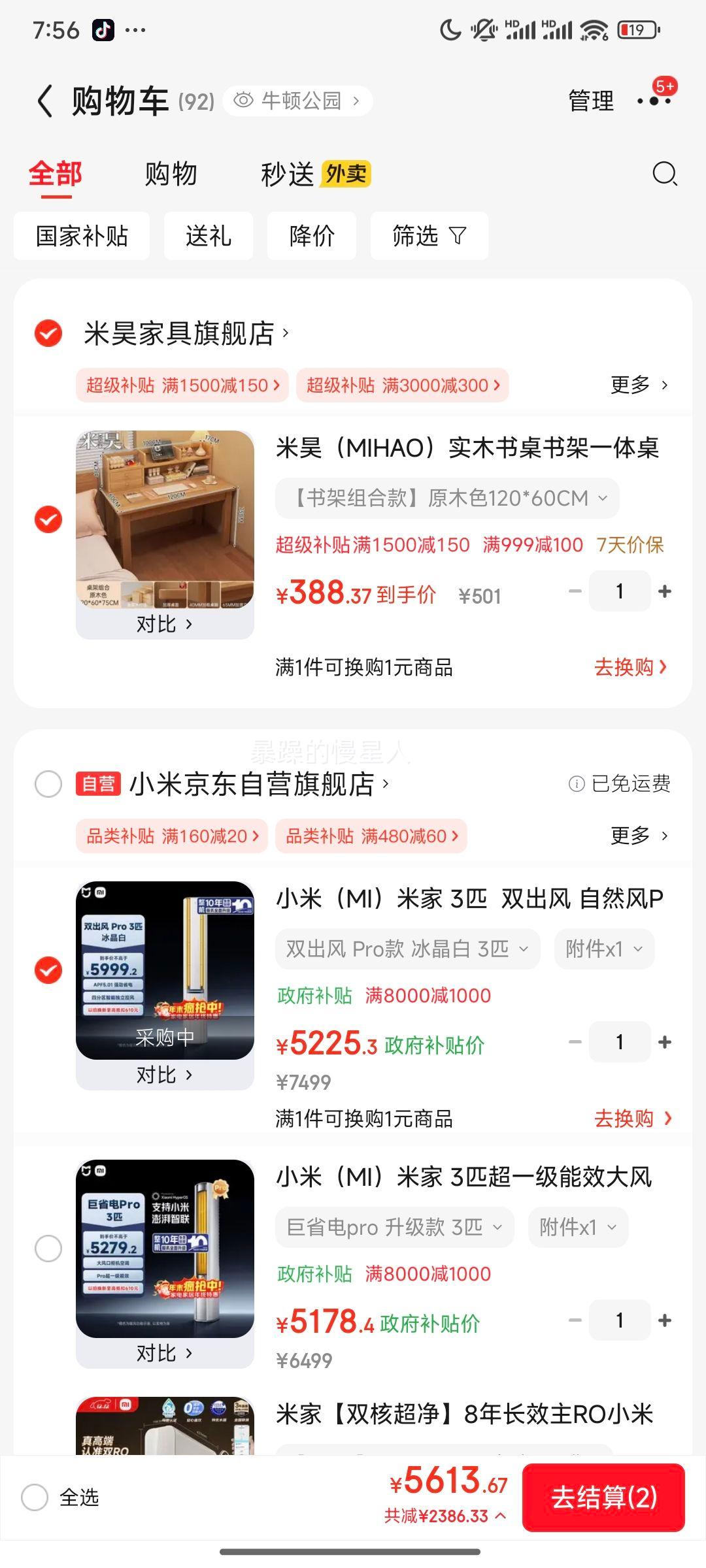
Task: Select the 降价 filter chip
Action: [x=312, y=236]
